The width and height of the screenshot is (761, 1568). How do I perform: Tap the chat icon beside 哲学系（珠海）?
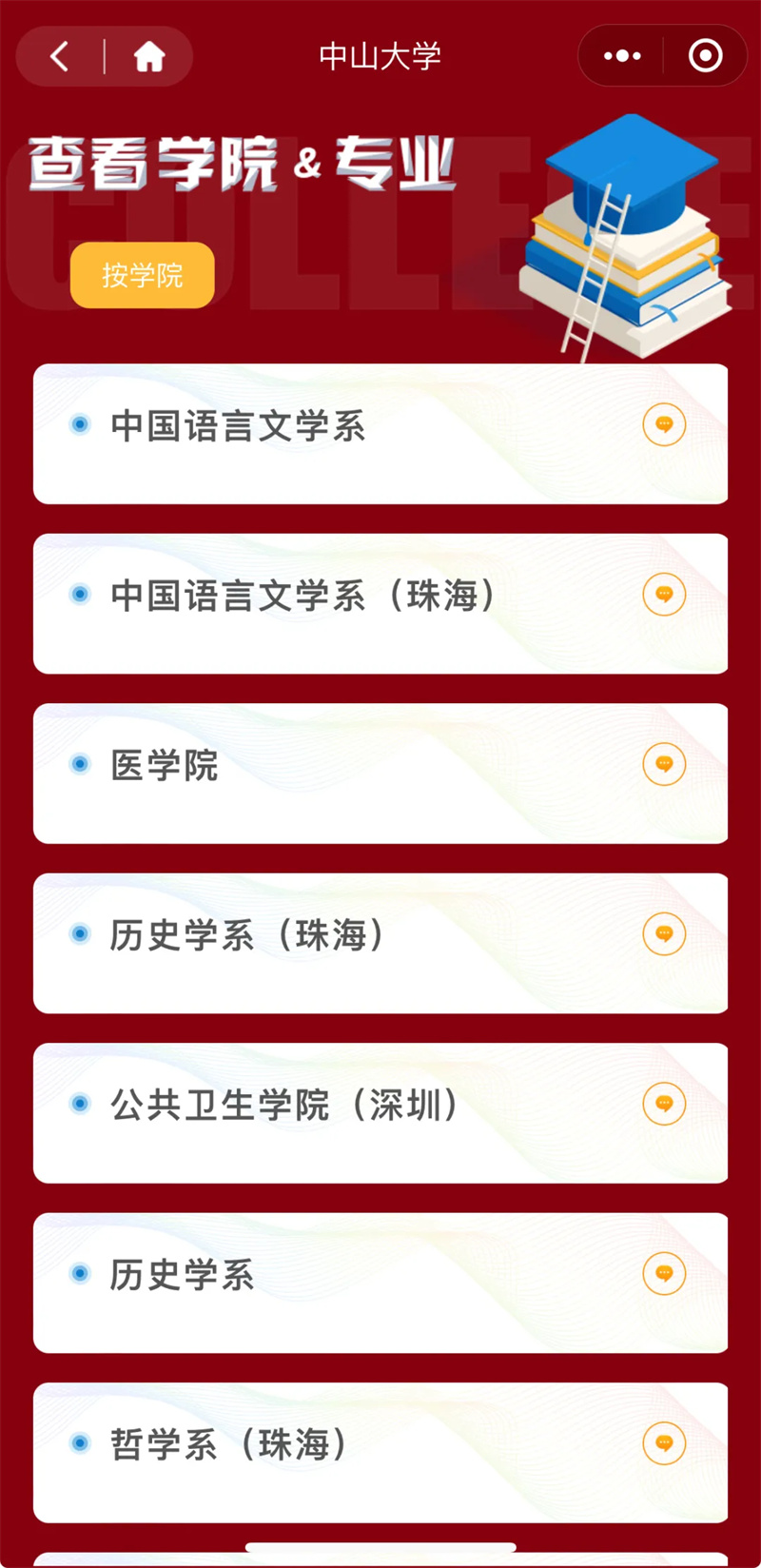pos(664,1443)
